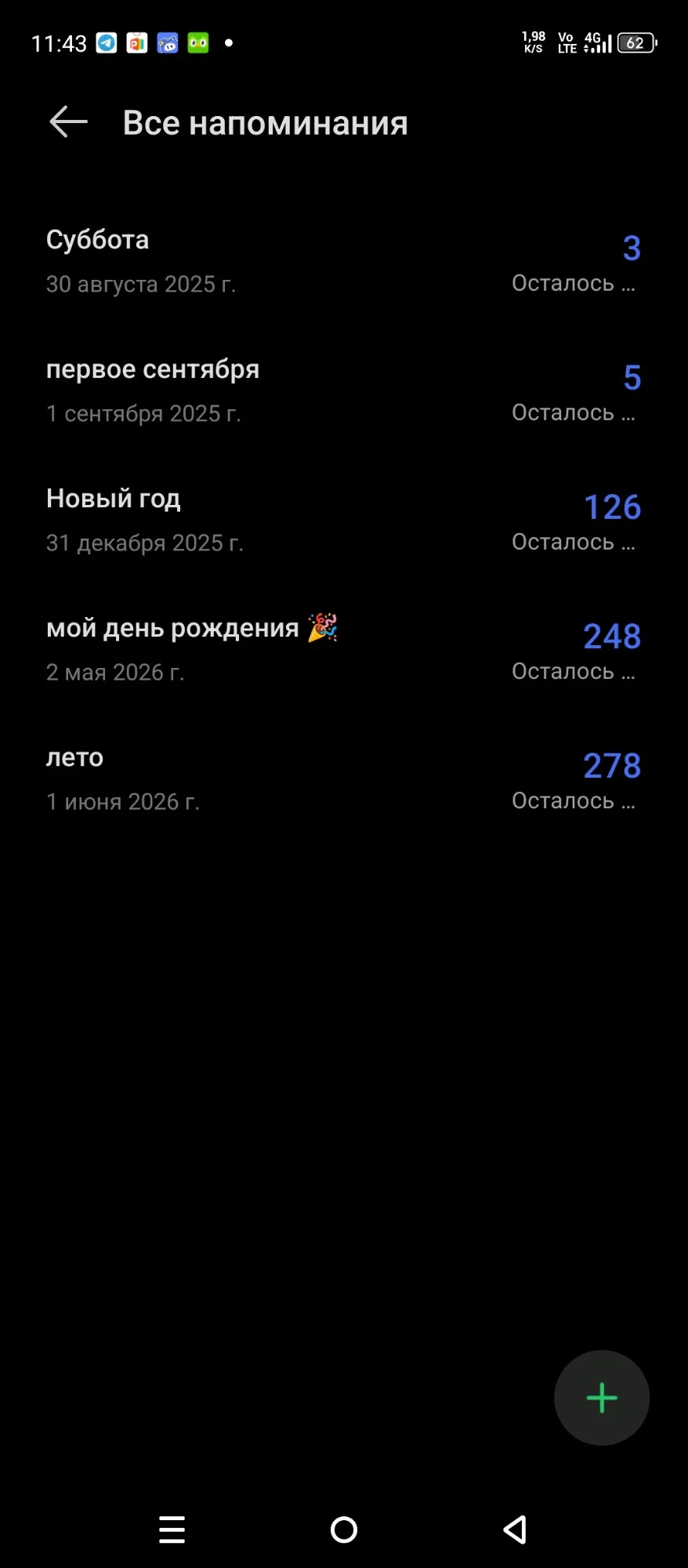Open the лето reminder
The width and height of the screenshot is (688, 1568).
click(x=344, y=779)
